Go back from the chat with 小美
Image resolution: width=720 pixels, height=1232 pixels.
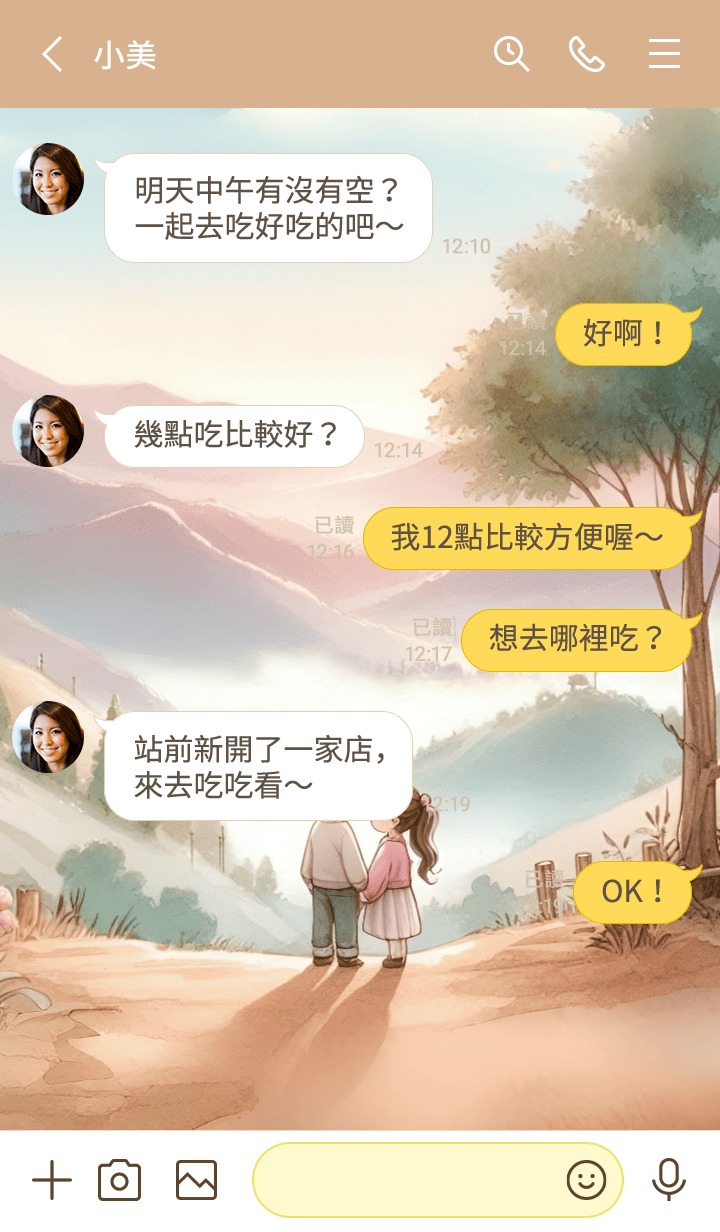point(52,54)
